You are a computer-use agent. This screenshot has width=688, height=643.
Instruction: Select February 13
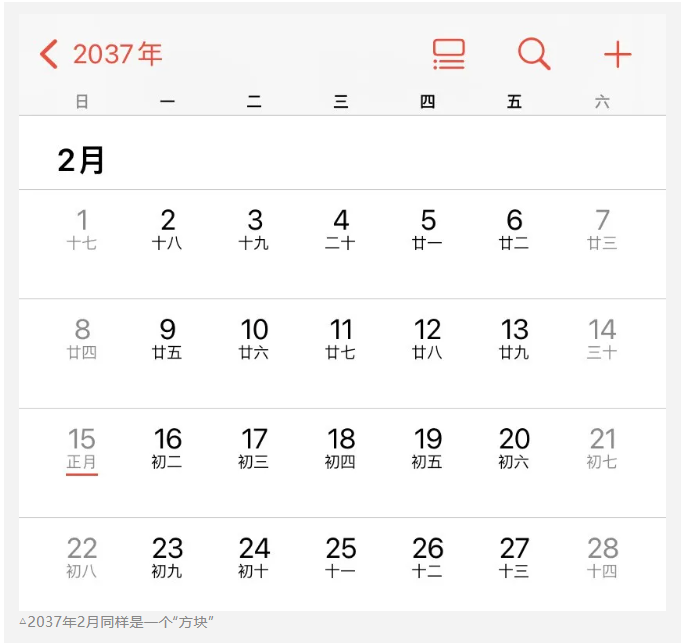pos(514,337)
